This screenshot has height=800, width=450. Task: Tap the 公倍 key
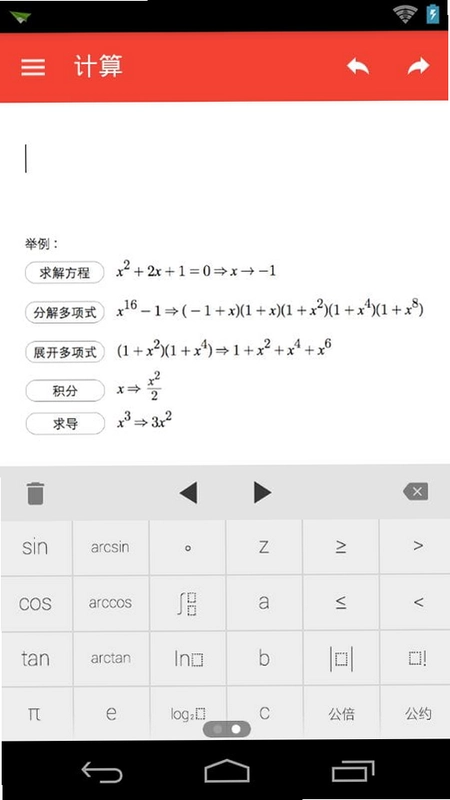coord(341,713)
